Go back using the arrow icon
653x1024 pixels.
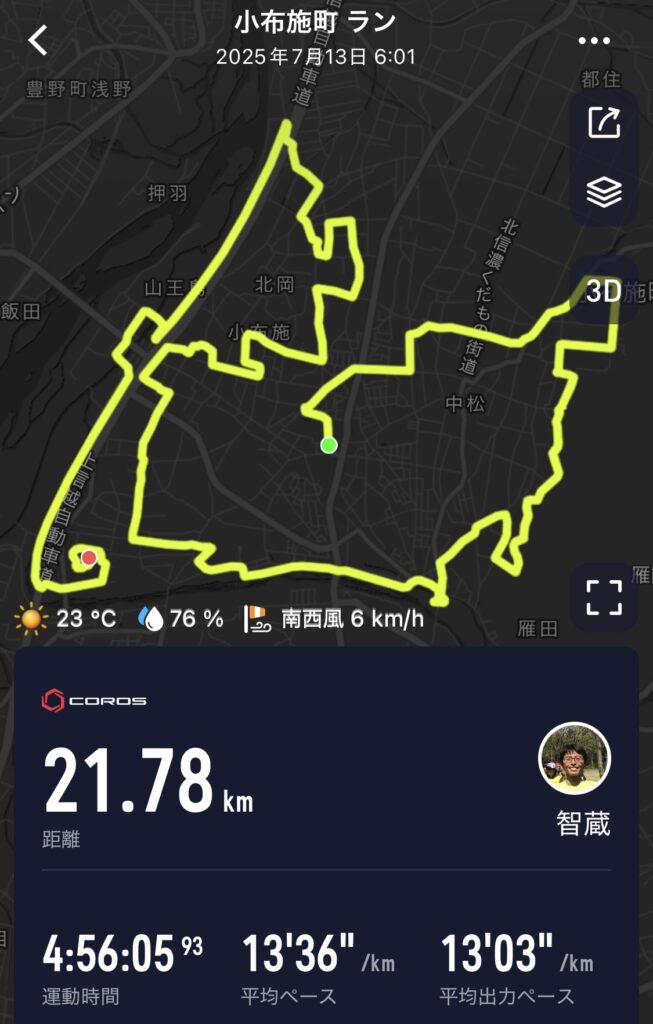point(38,41)
